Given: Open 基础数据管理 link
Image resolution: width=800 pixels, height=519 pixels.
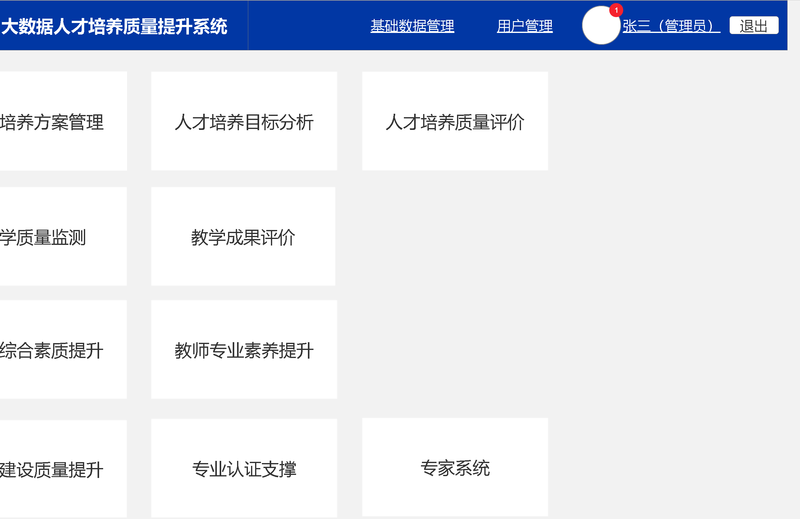Looking at the screenshot, I should 412,26.
